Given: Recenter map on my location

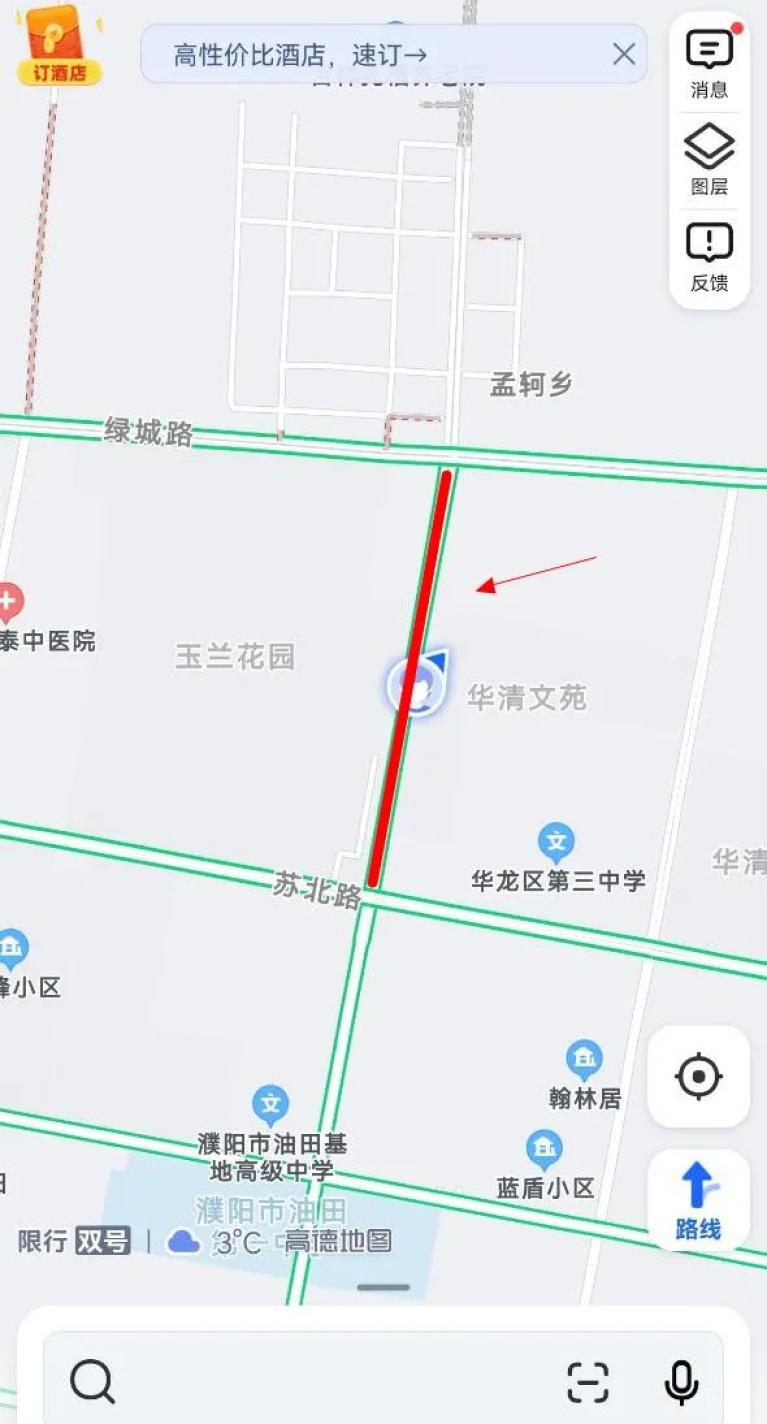Looking at the screenshot, I should (698, 1077).
